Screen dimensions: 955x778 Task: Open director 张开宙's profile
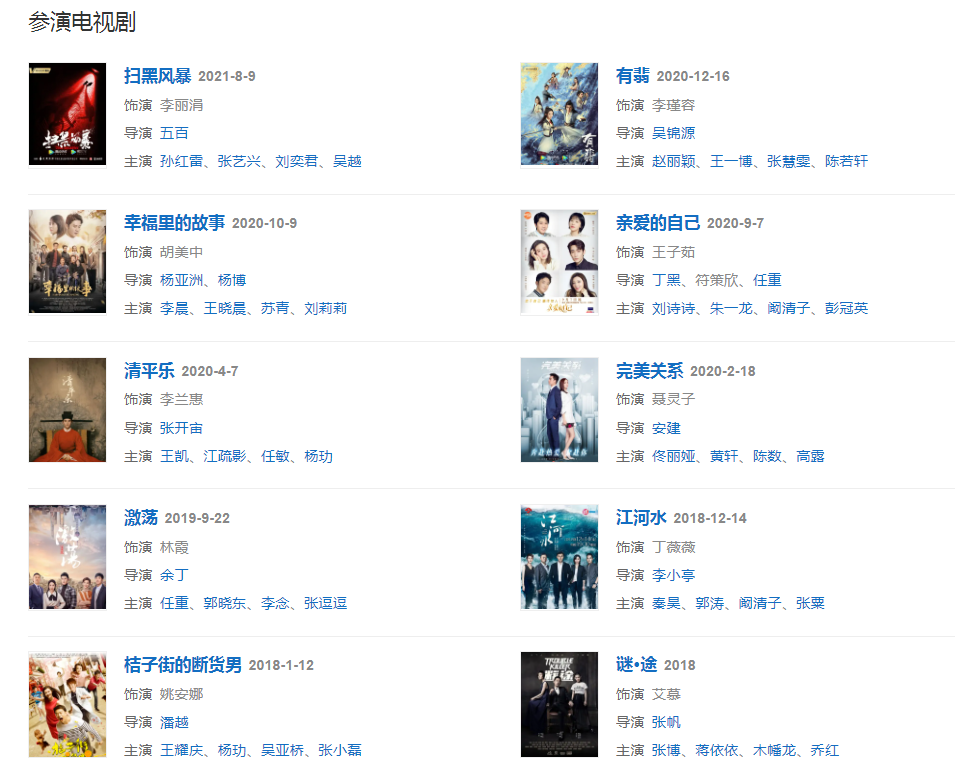181,428
